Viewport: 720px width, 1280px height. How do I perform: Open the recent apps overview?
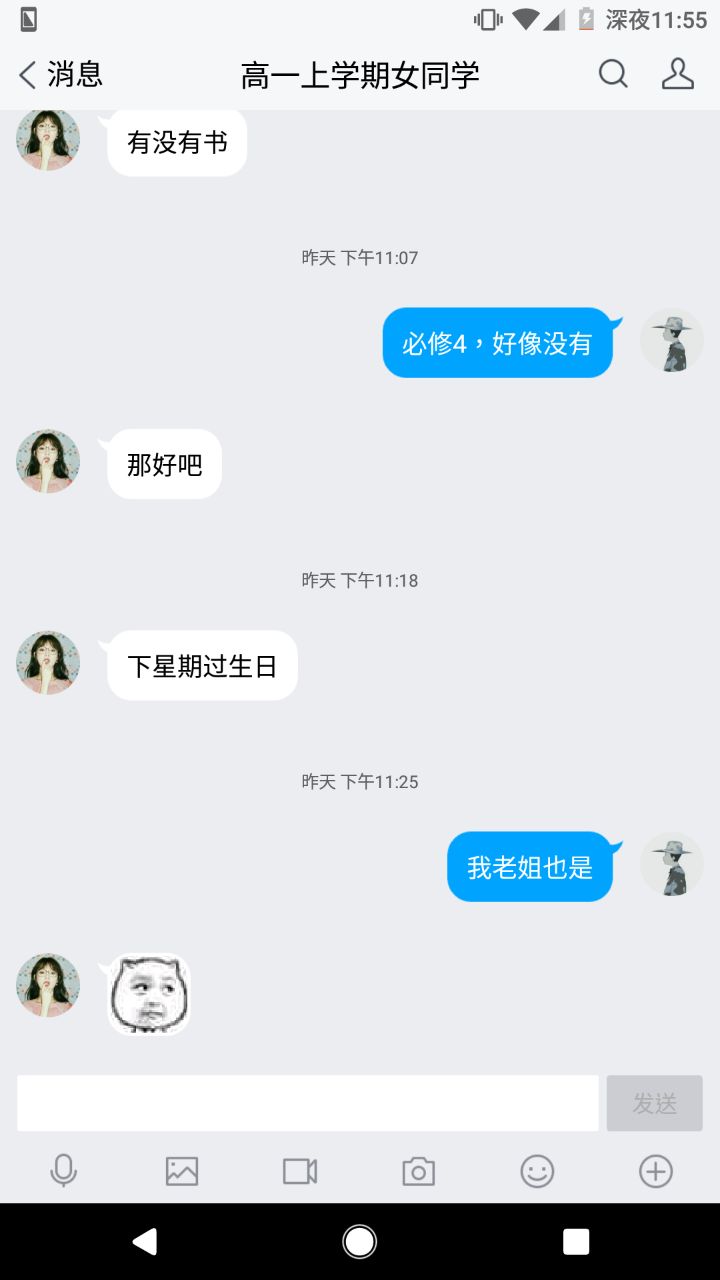point(576,1241)
